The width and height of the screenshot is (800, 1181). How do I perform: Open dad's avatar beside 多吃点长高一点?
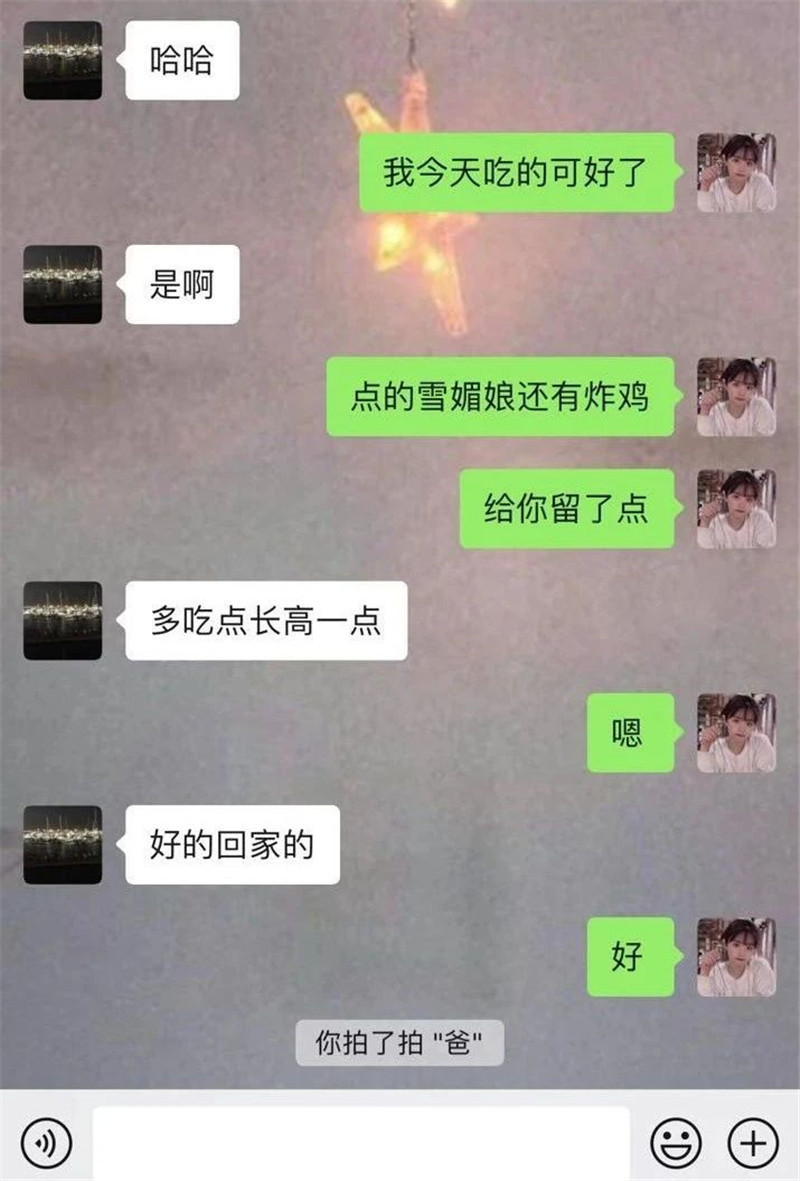pyautogui.click(x=63, y=620)
